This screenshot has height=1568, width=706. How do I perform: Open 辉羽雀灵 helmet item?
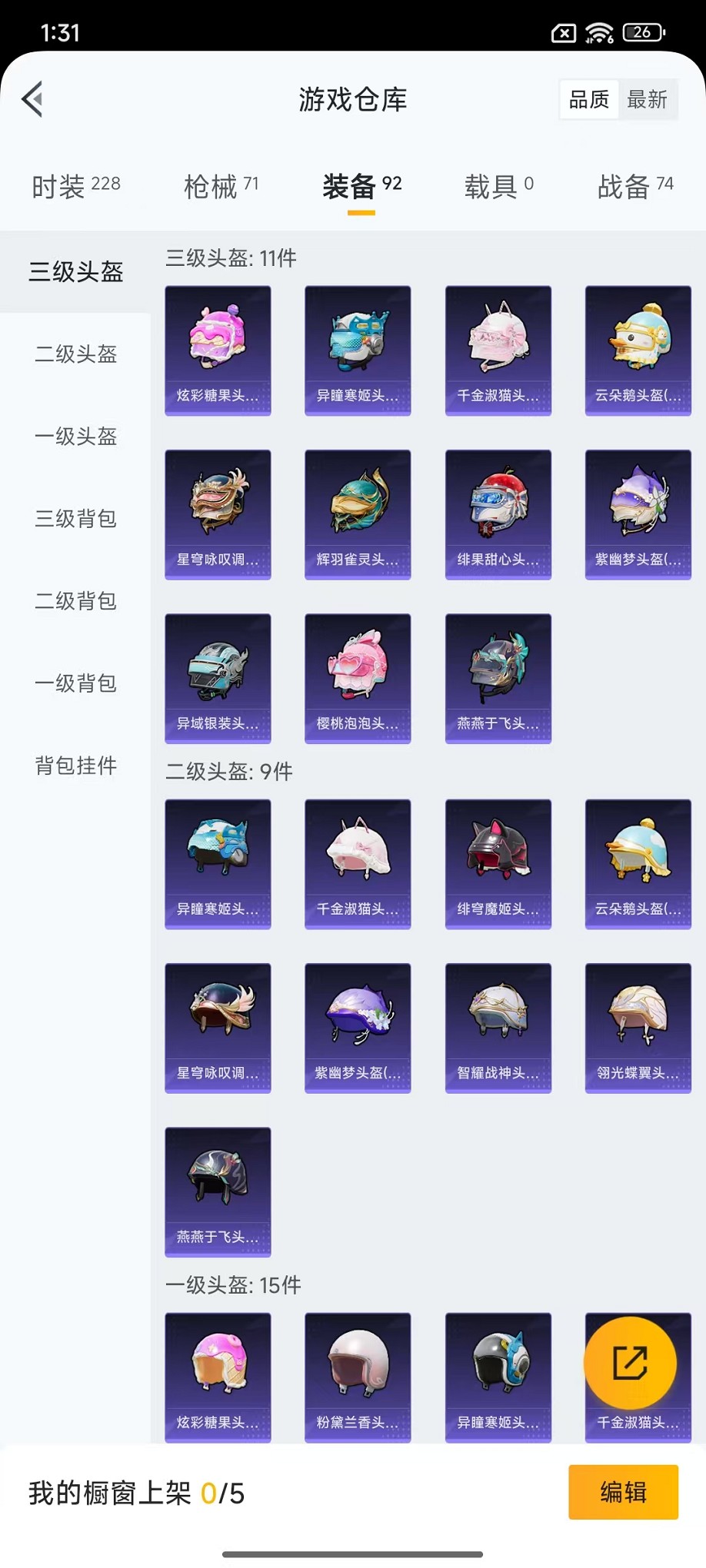358,514
